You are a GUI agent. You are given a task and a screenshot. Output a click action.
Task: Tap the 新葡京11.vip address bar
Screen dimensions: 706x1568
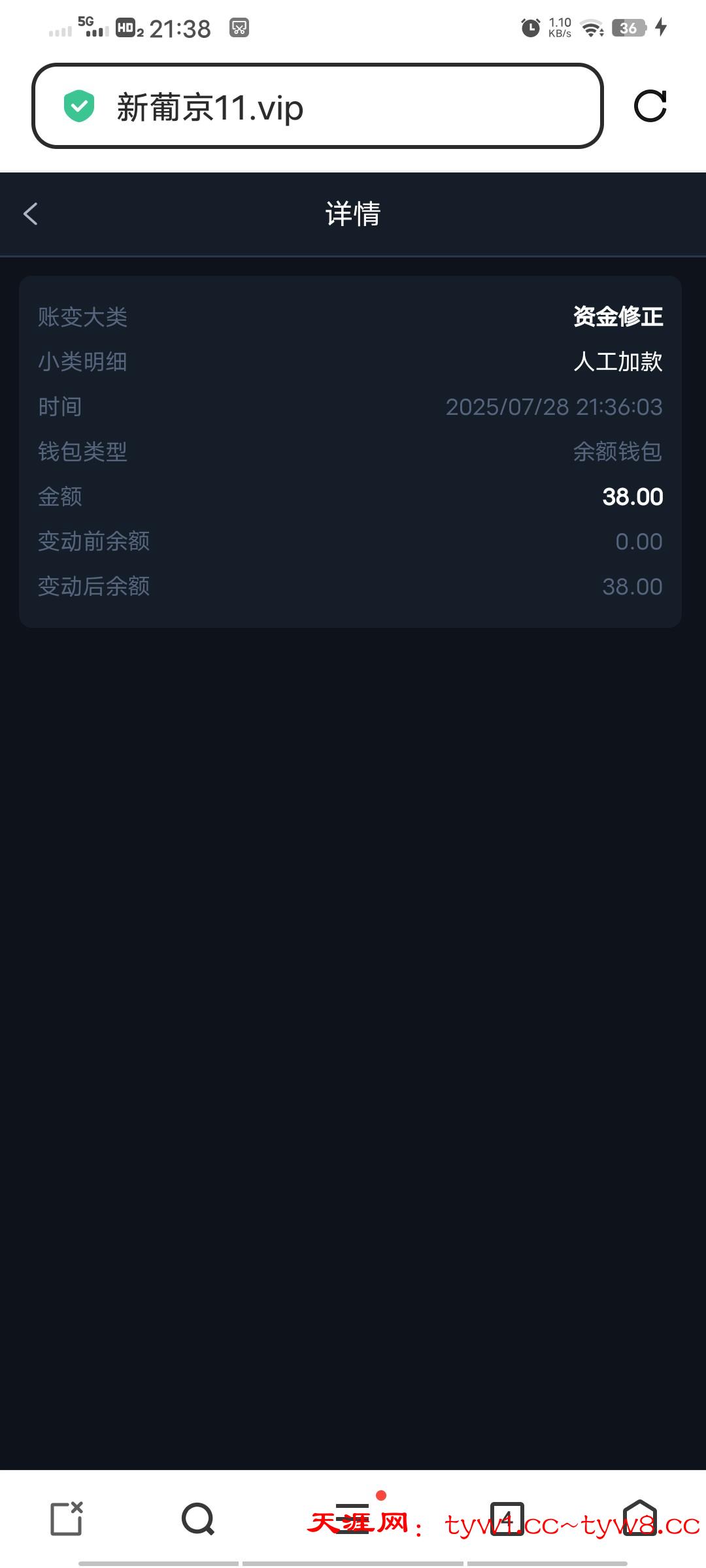click(317, 106)
